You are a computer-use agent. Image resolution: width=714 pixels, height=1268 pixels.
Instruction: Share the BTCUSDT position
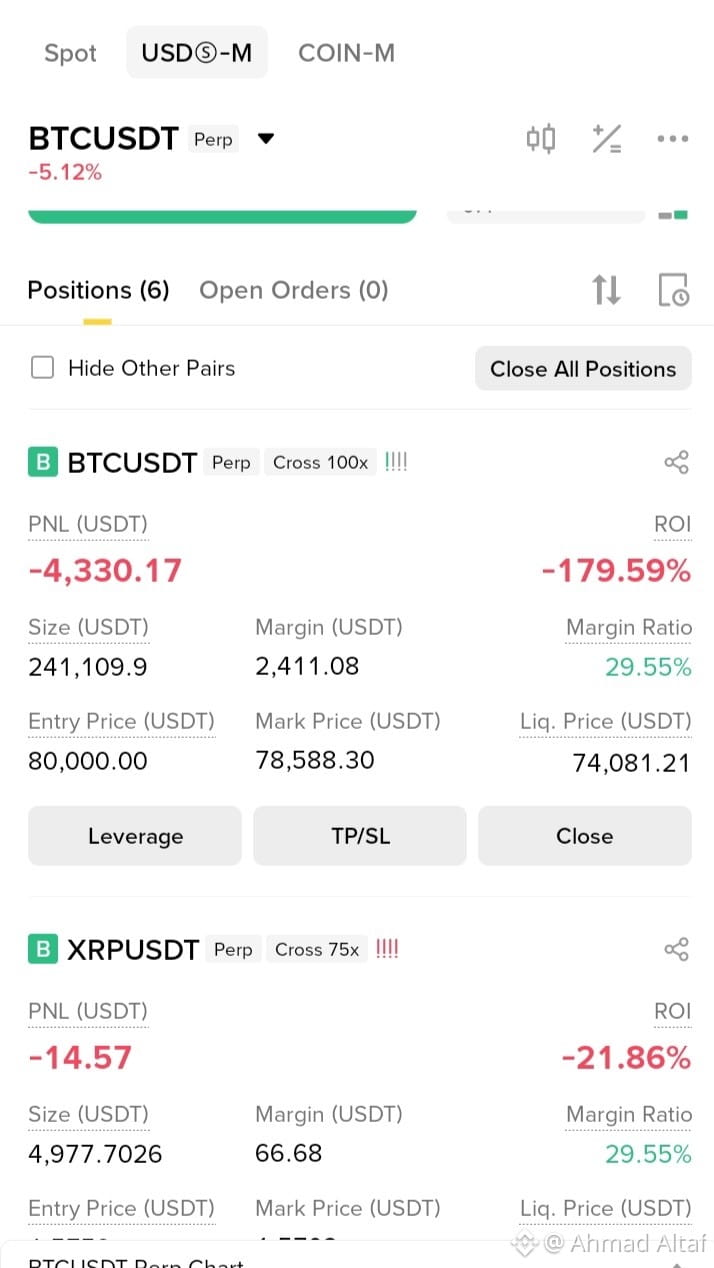click(x=676, y=462)
